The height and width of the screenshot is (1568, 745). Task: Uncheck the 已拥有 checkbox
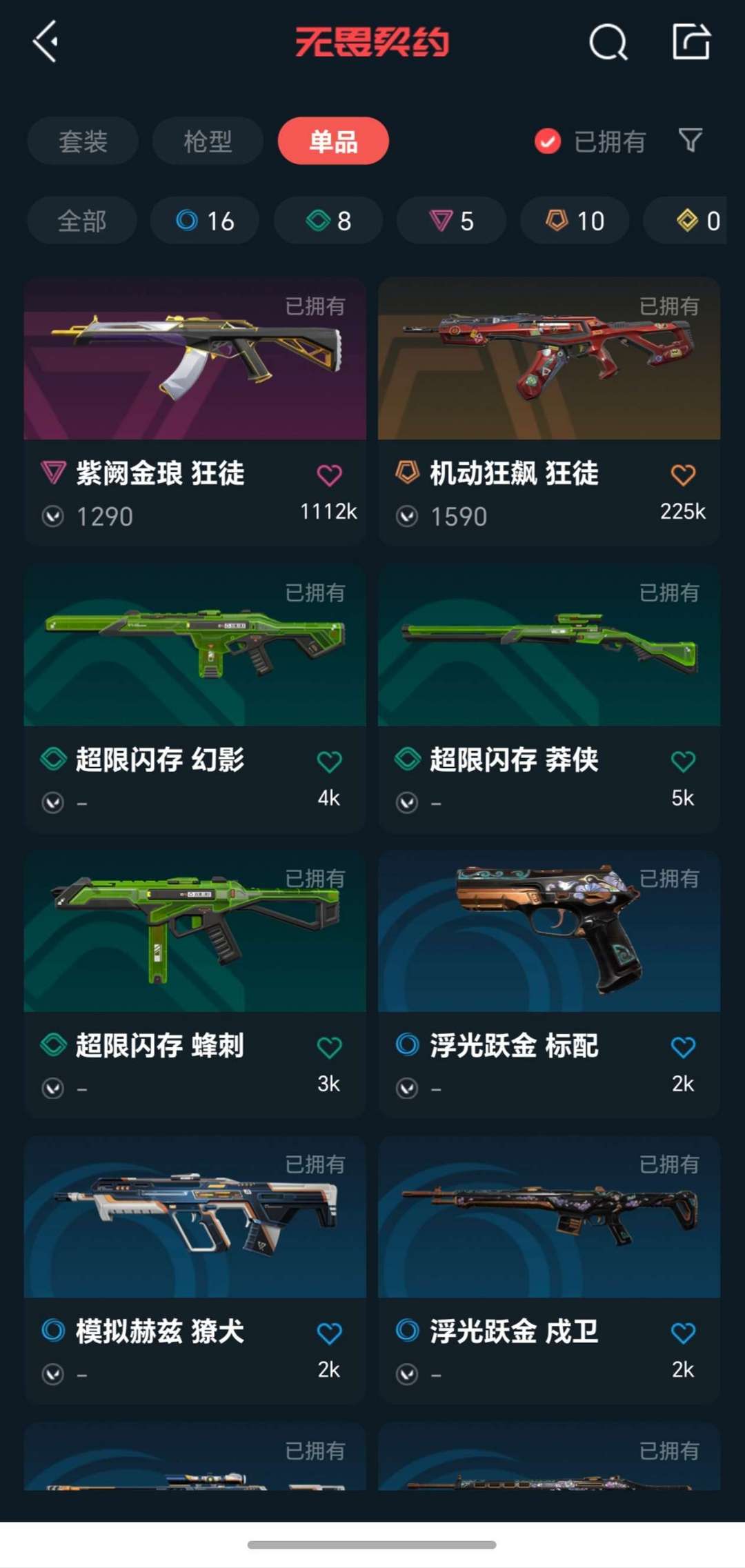coord(548,141)
